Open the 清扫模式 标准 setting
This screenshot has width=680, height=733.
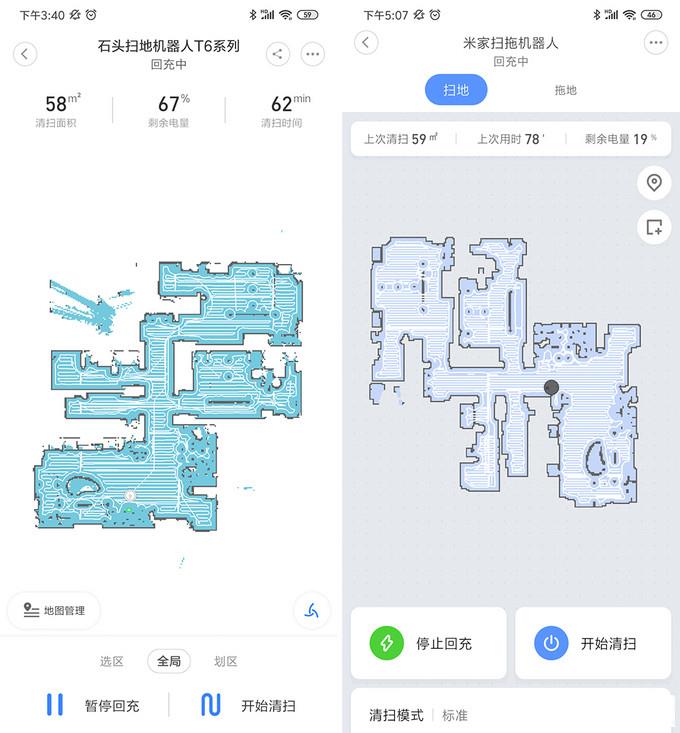tap(510, 715)
